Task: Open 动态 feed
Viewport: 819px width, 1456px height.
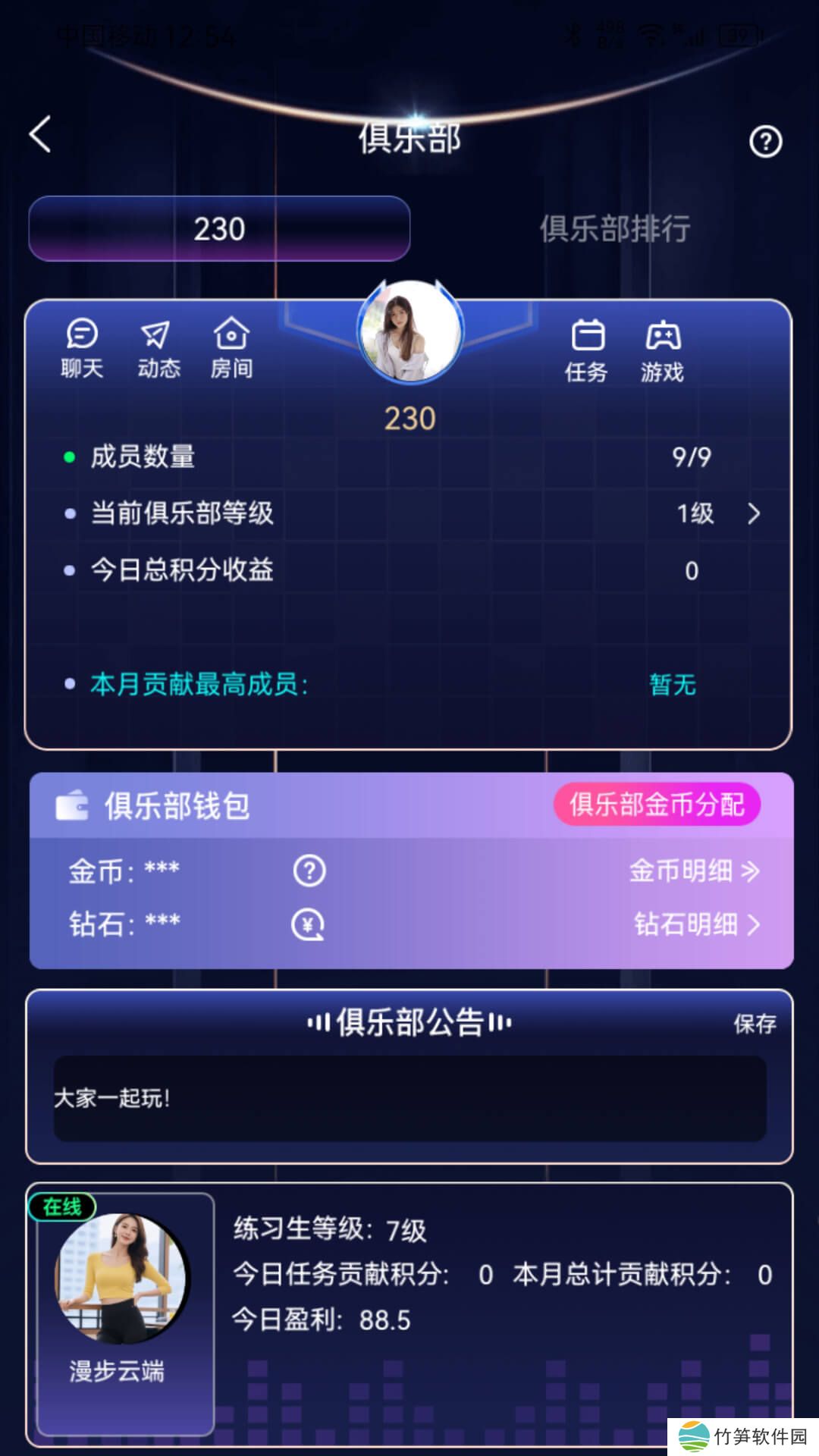Action: coord(158,349)
